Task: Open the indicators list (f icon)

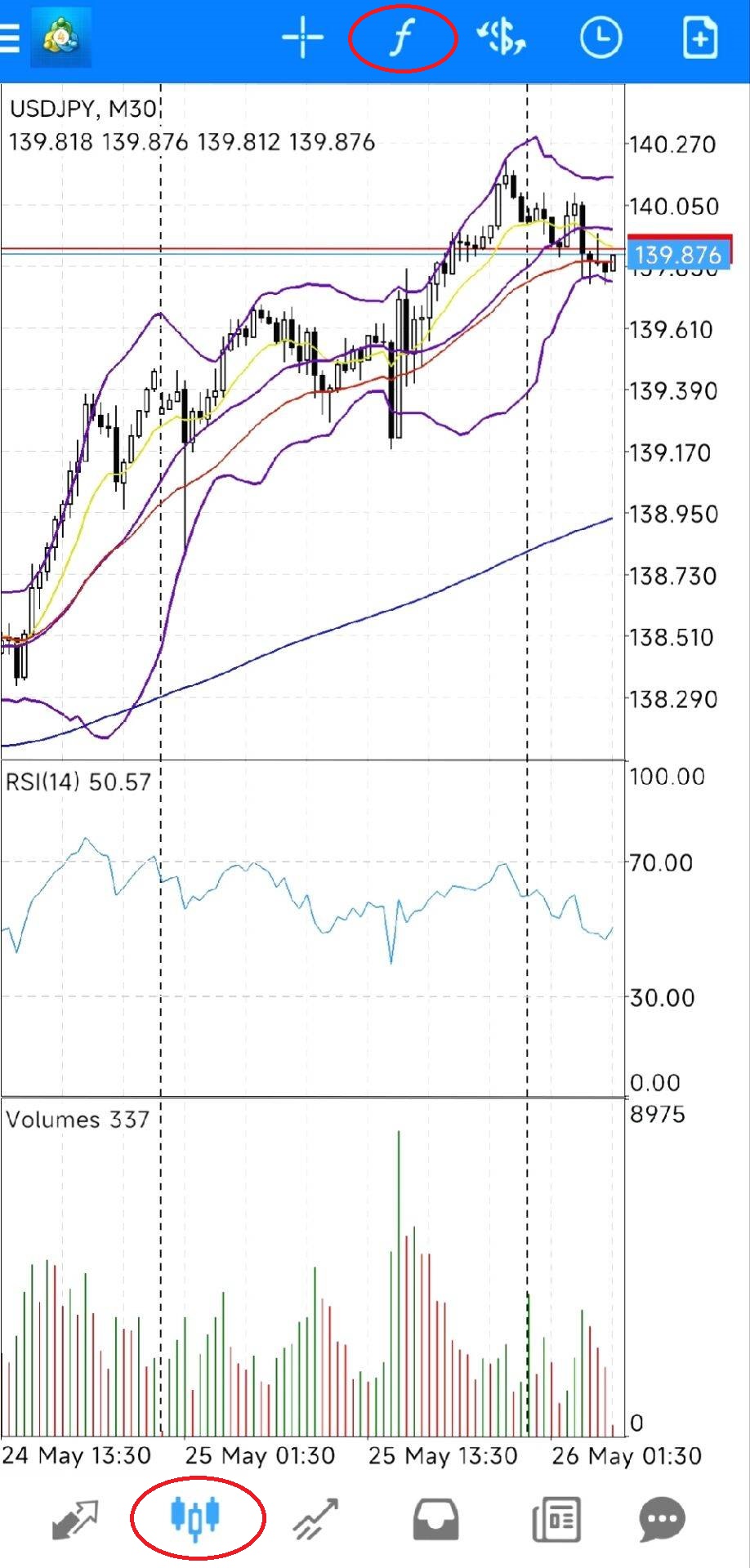Action: (x=401, y=38)
